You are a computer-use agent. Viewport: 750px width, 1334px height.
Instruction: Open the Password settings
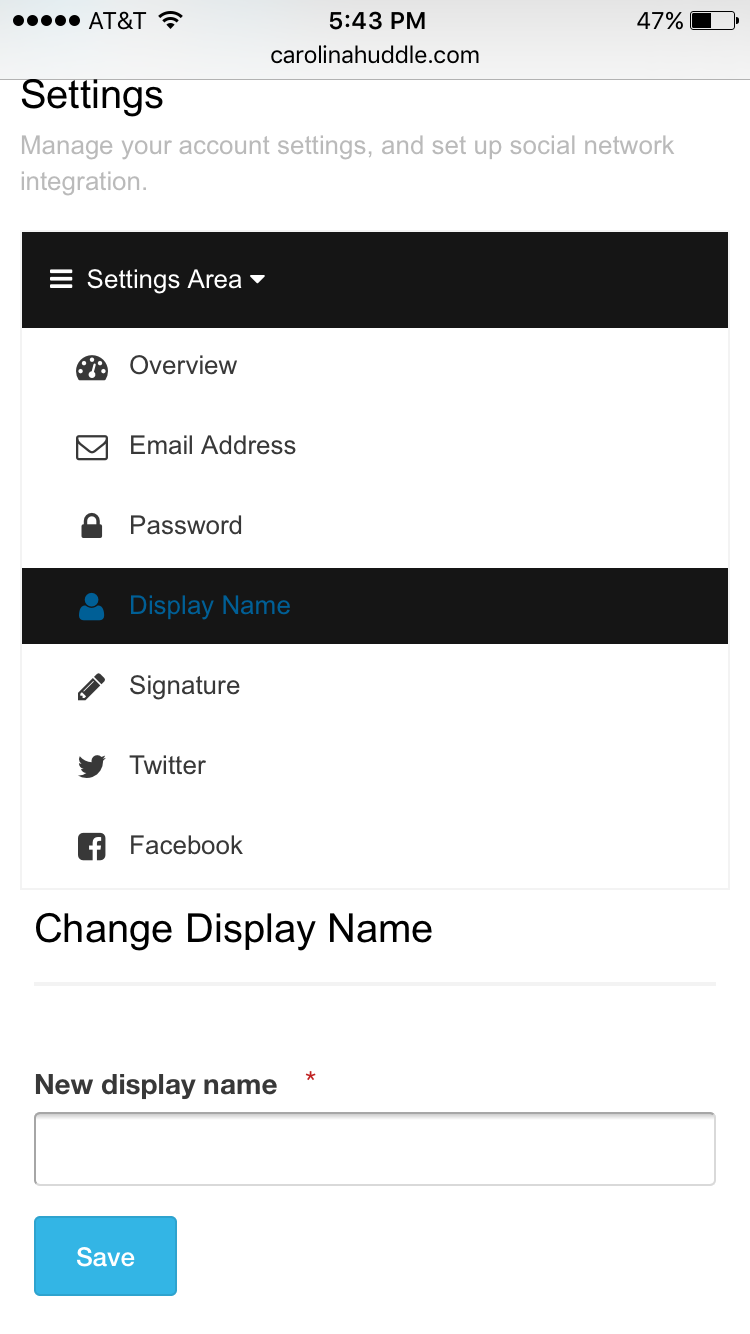[375, 526]
